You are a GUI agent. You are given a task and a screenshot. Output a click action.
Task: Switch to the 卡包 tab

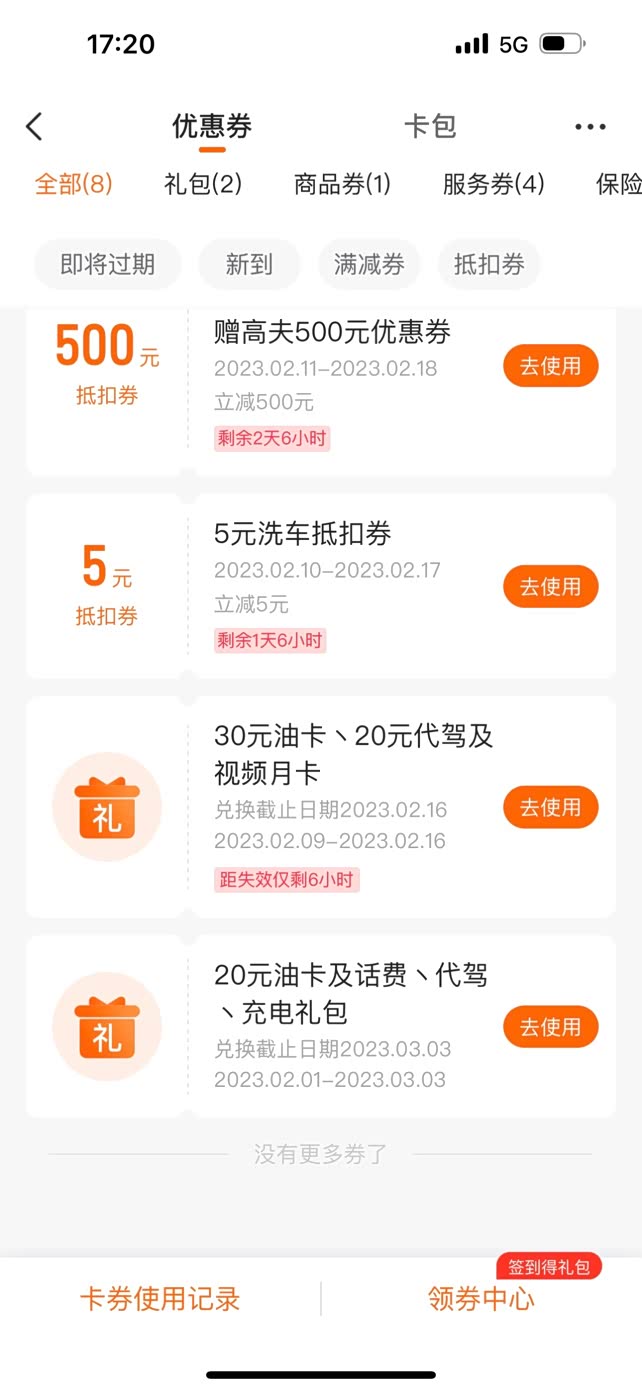(430, 126)
